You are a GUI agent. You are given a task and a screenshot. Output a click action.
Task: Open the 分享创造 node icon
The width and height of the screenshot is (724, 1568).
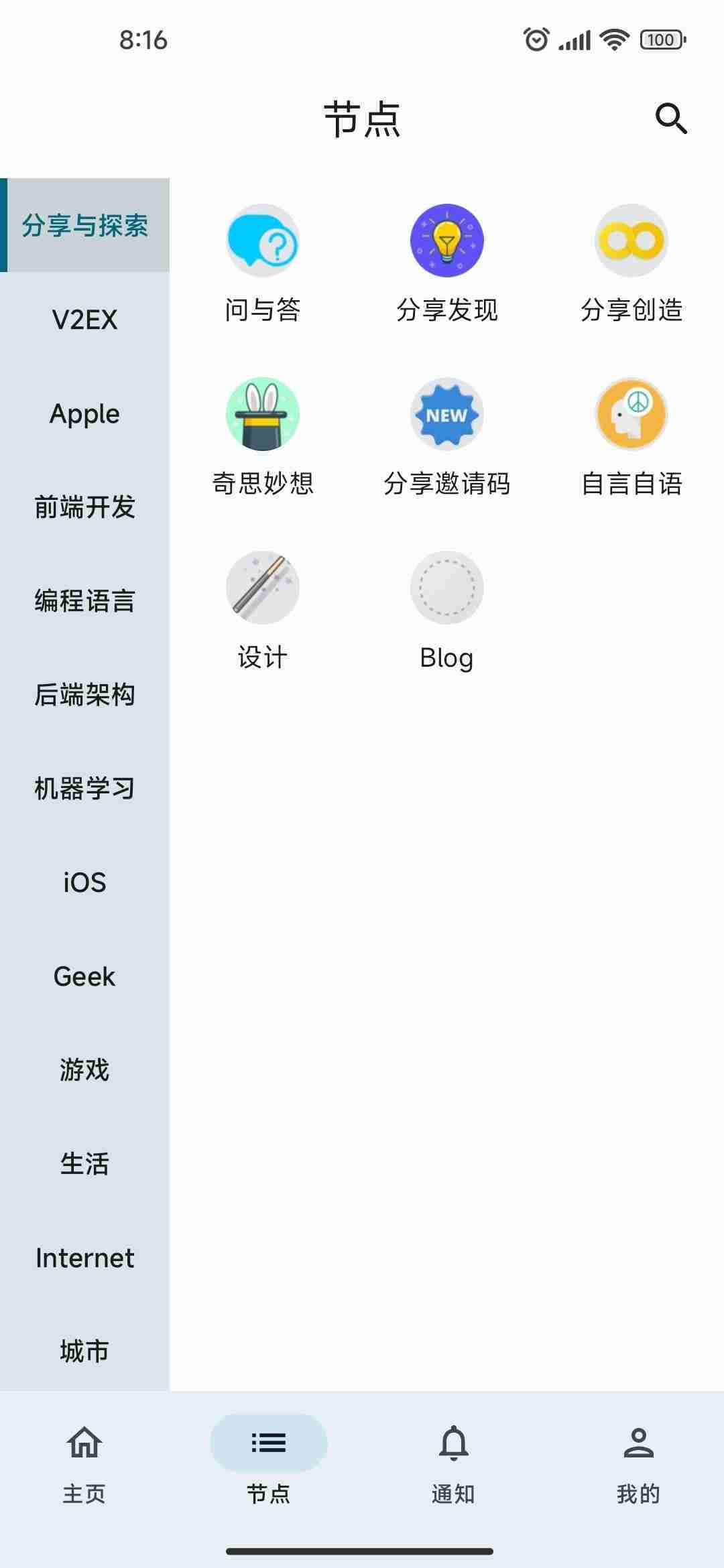(631, 241)
